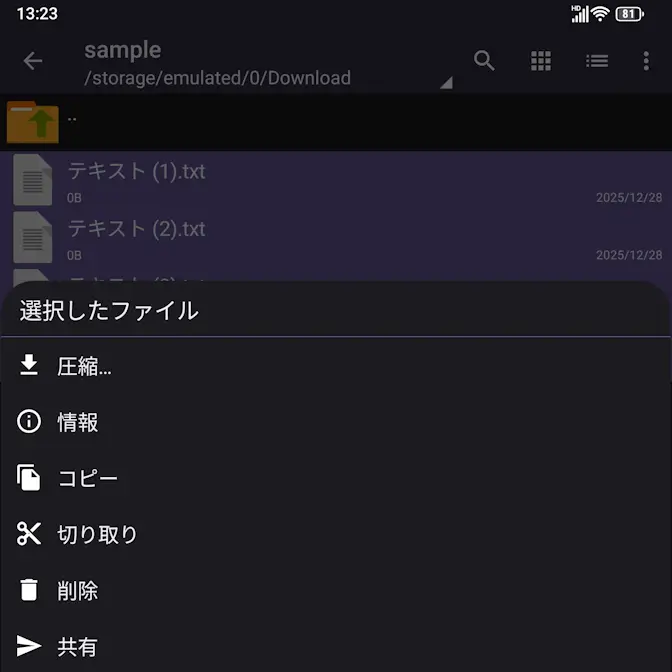Select 切り取り to cut the files

click(x=97, y=534)
